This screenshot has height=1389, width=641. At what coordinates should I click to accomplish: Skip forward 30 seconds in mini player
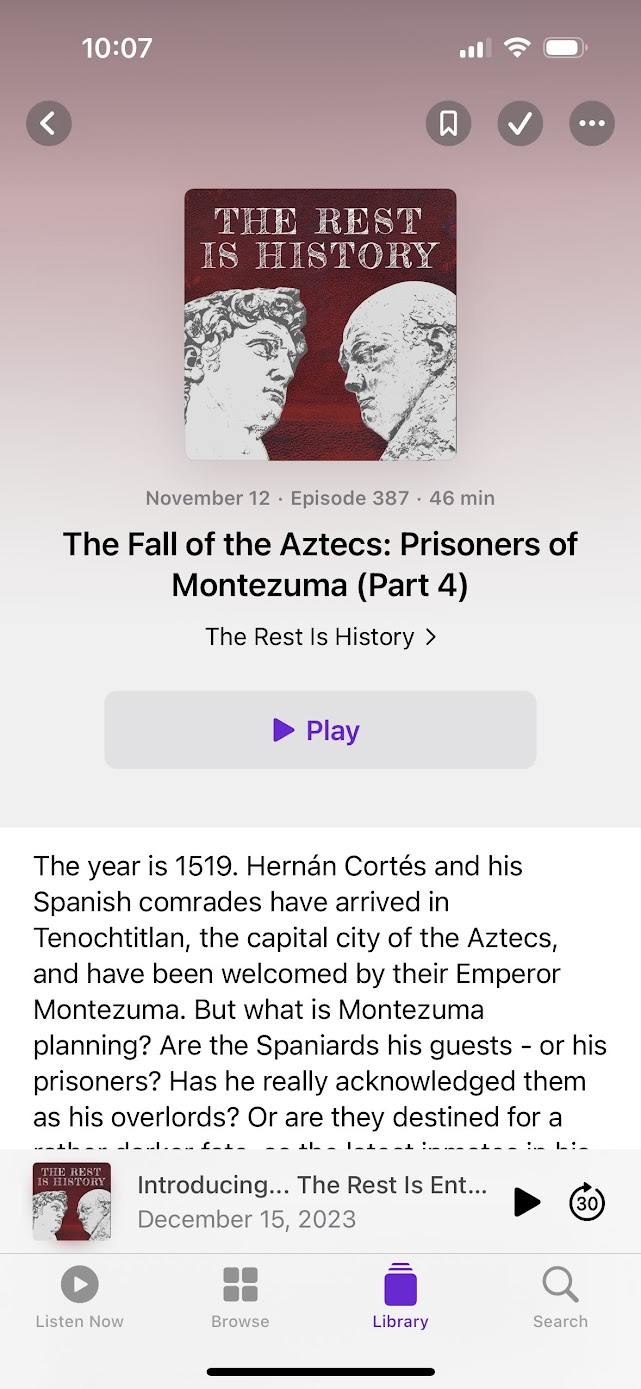[x=587, y=1202]
